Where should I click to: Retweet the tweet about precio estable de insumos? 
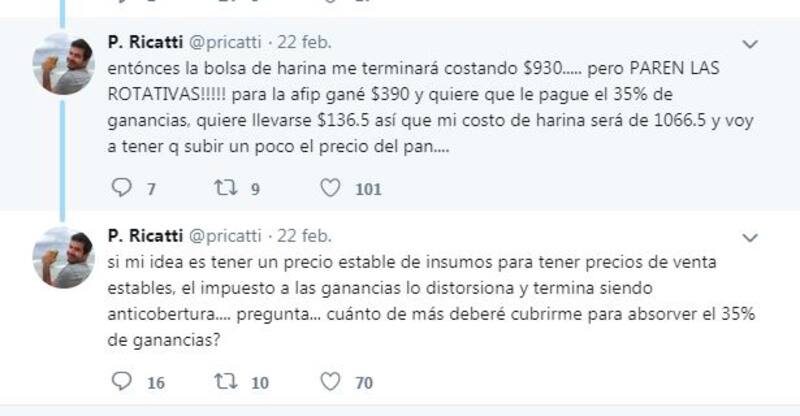[224, 381]
